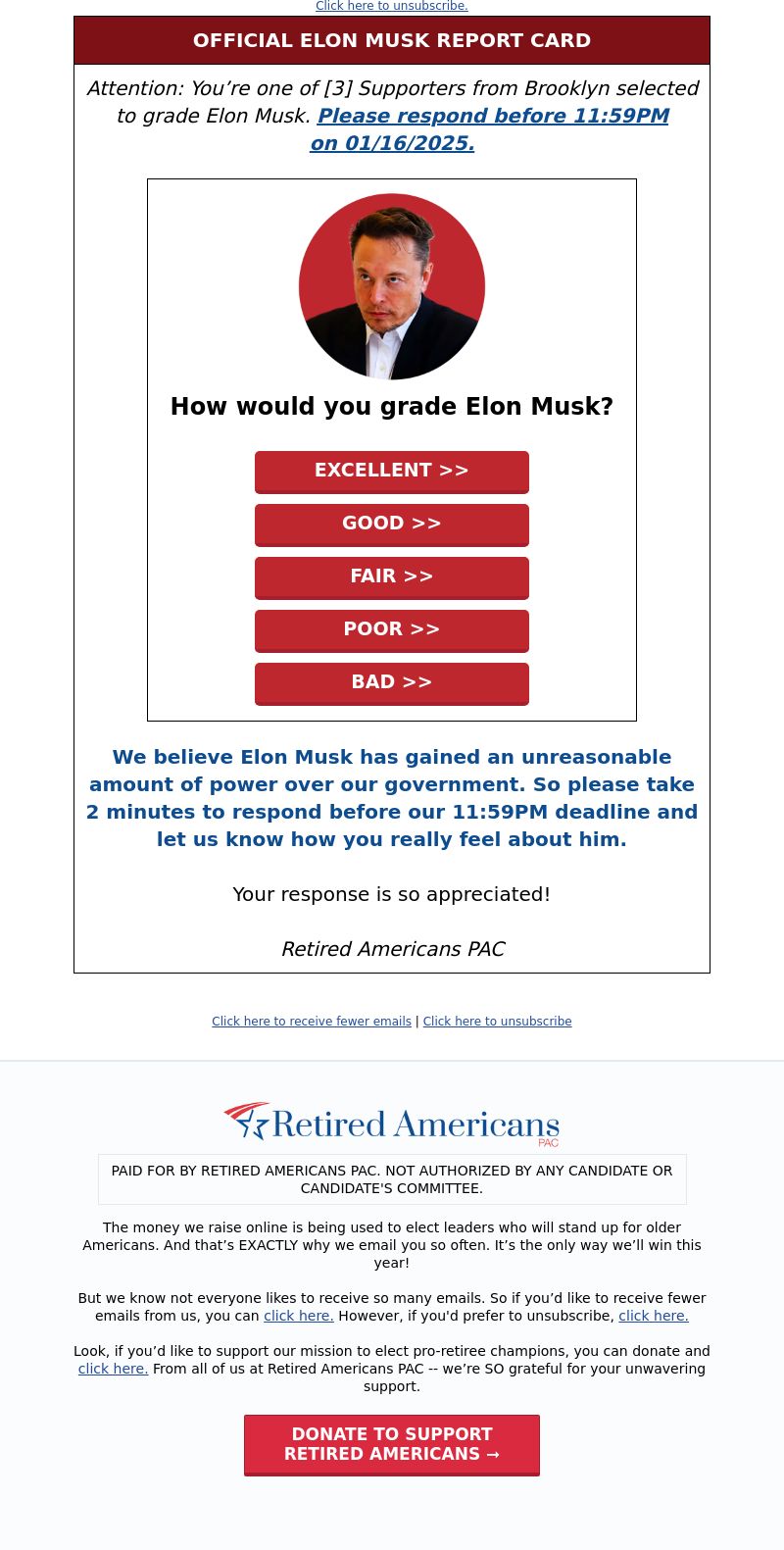
Task: Tap the POOR grade button
Action: (x=391, y=629)
